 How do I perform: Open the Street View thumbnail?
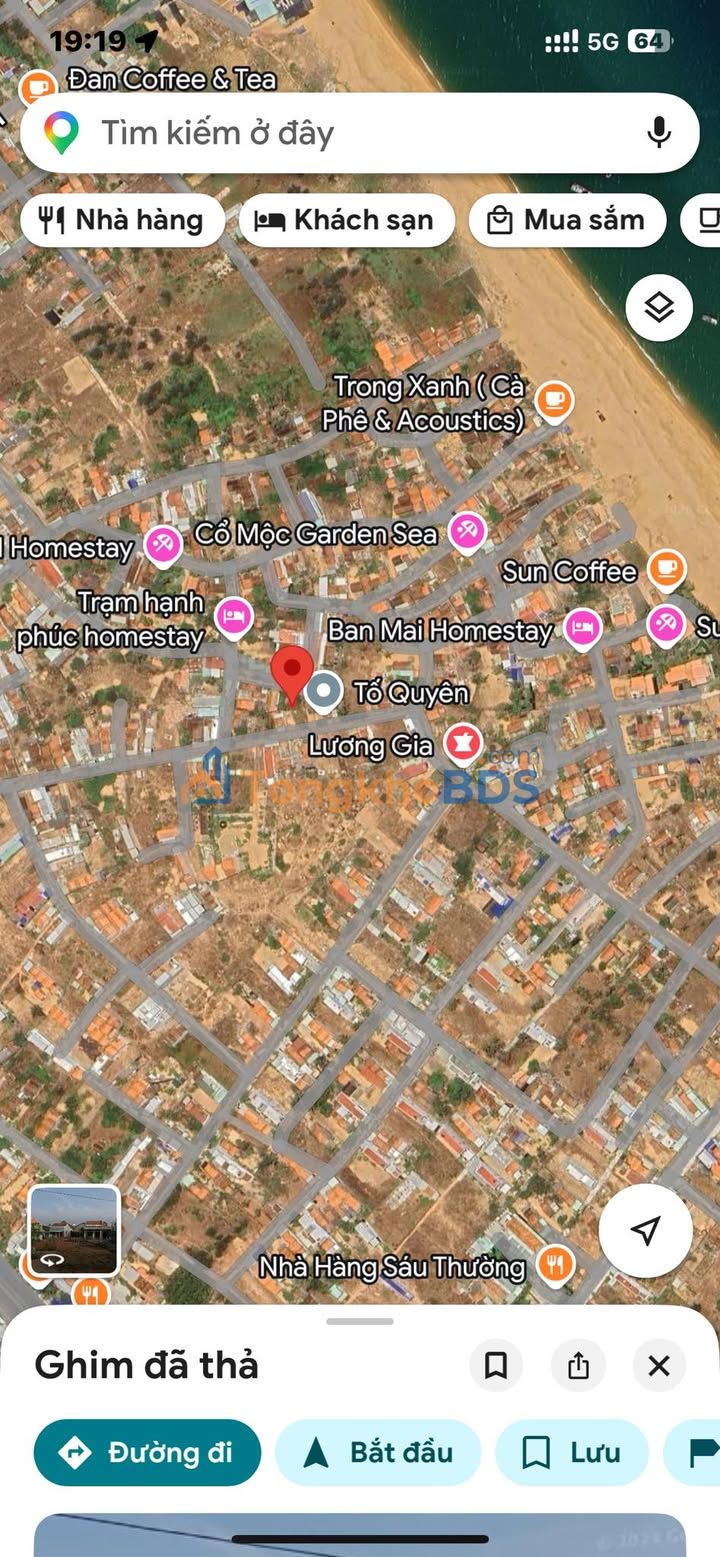pyautogui.click(x=74, y=1231)
